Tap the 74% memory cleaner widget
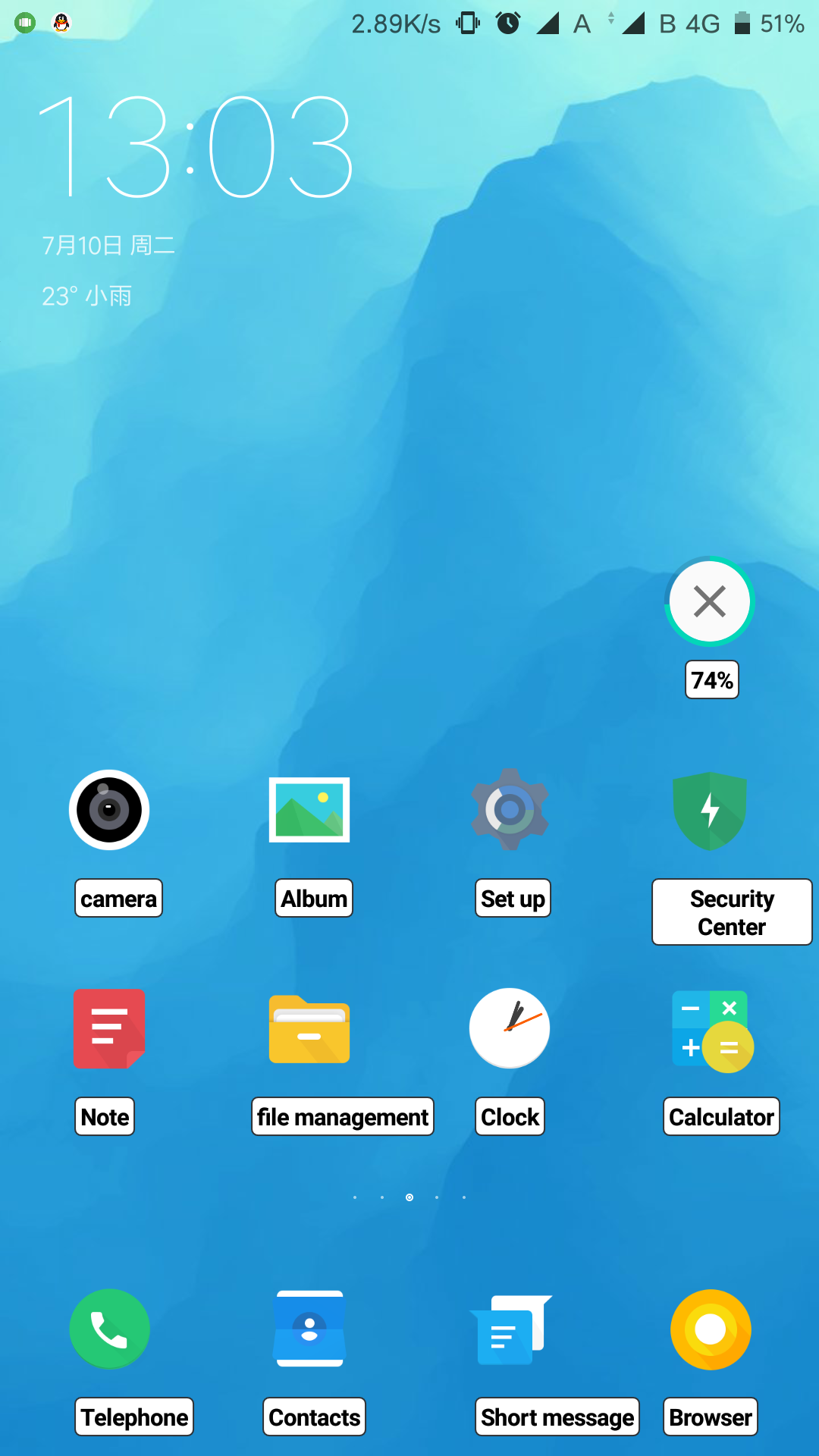 [x=710, y=601]
